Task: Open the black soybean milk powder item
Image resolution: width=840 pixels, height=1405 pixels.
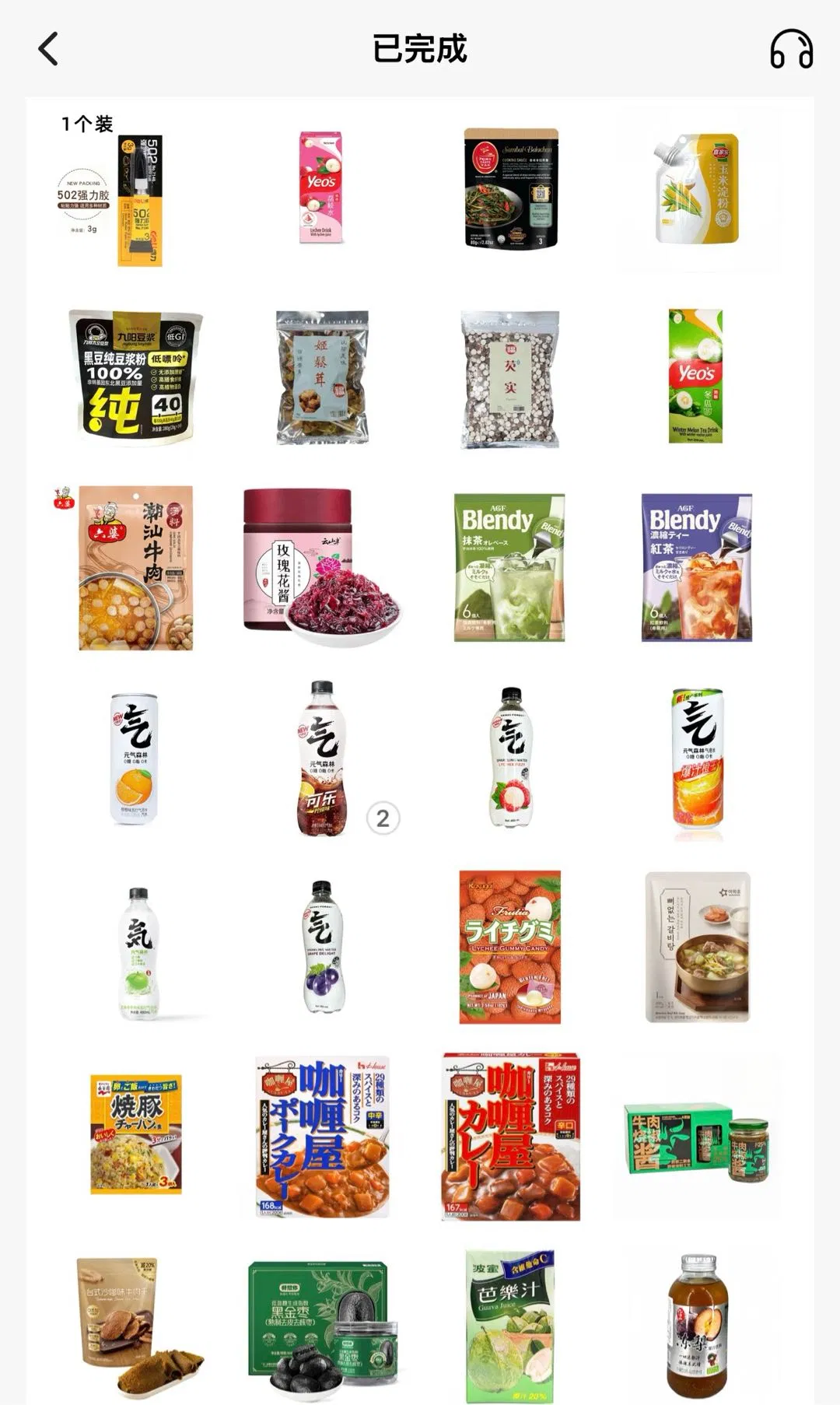Action: (x=136, y=377)
